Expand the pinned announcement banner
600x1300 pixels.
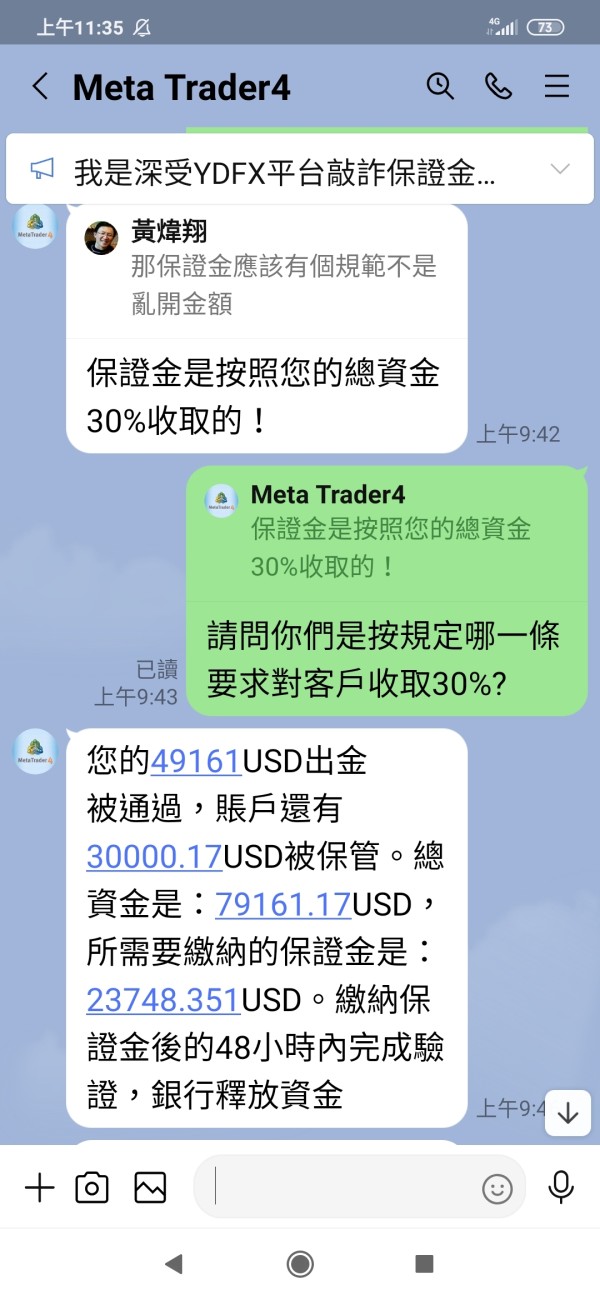click(x=560, y=169)
